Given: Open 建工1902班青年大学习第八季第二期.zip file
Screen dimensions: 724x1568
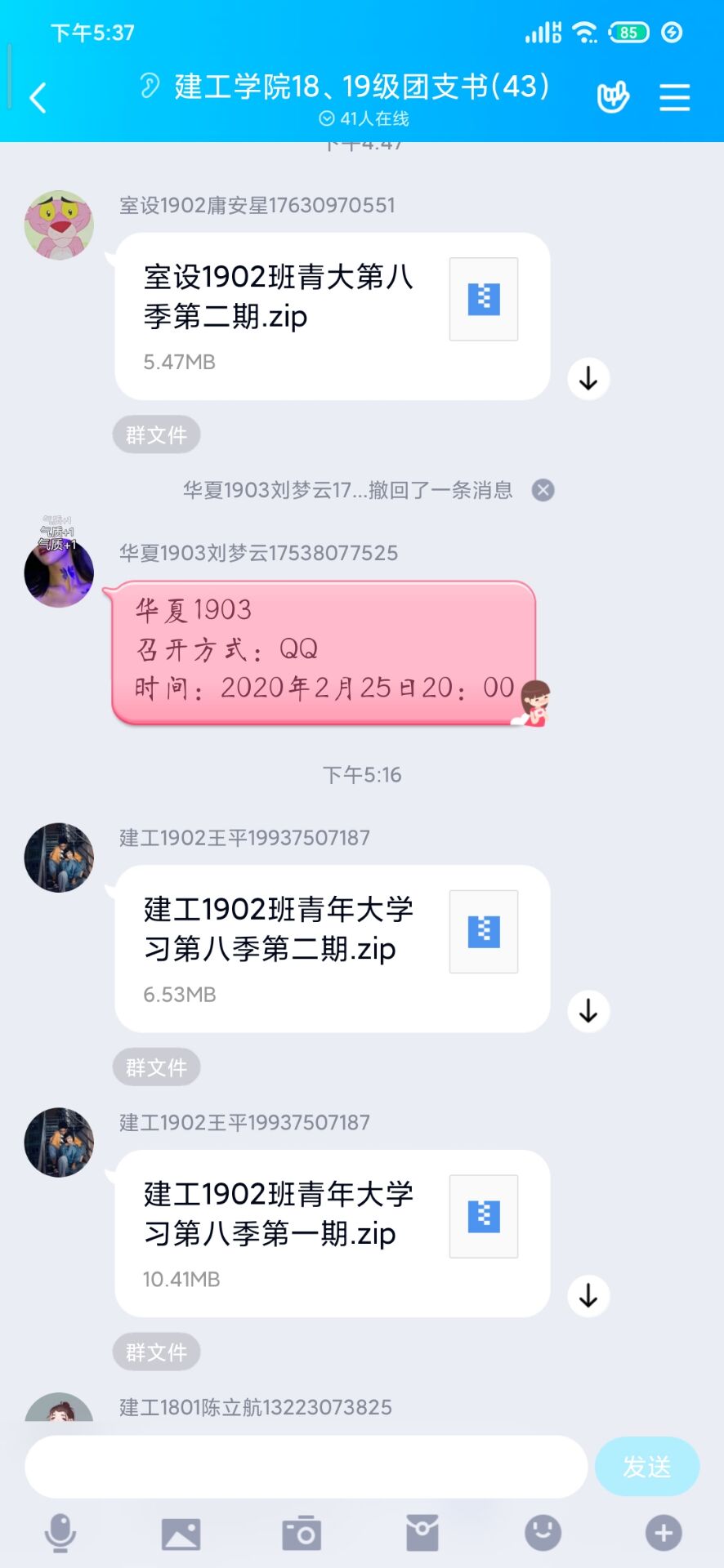Looking at the screenshot, I should click(332, 948).
